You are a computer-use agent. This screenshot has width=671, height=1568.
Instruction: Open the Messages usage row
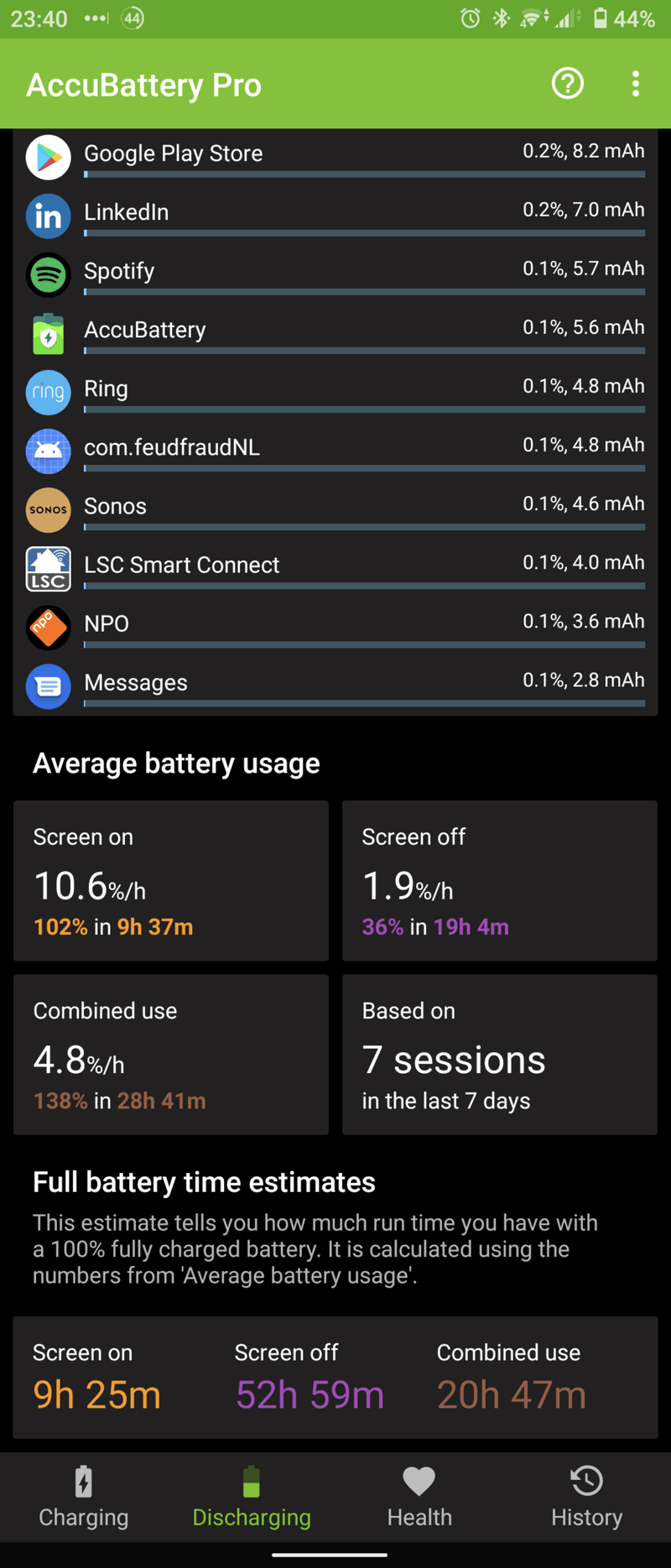335,685
